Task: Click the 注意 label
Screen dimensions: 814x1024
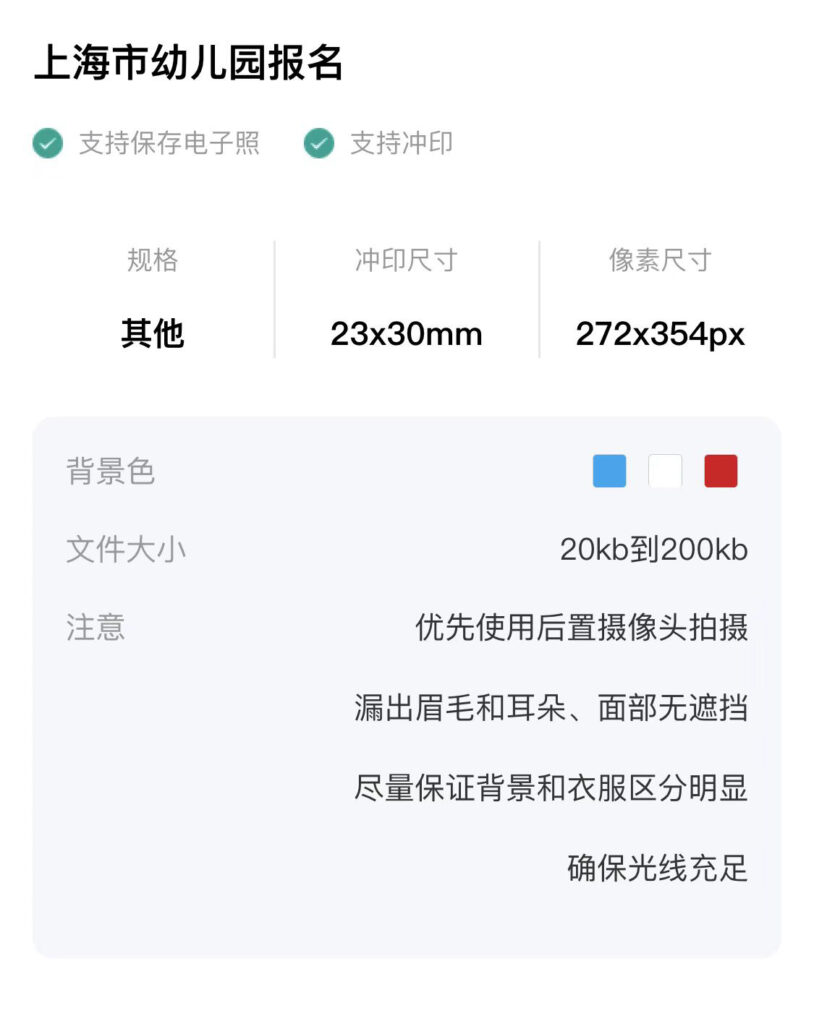Action: pyautogui.click(x=95, y=628)
